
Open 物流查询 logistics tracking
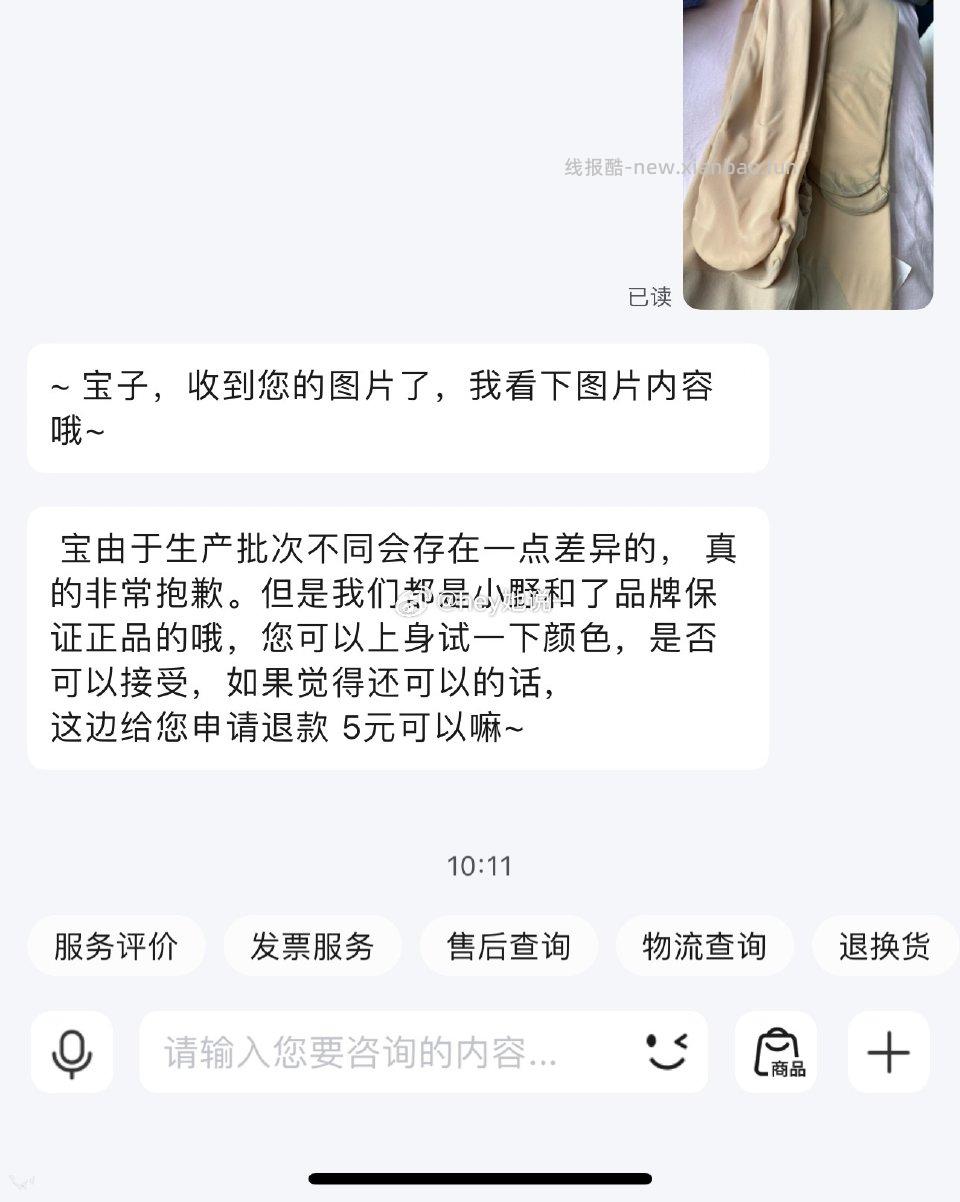point(704,945)
